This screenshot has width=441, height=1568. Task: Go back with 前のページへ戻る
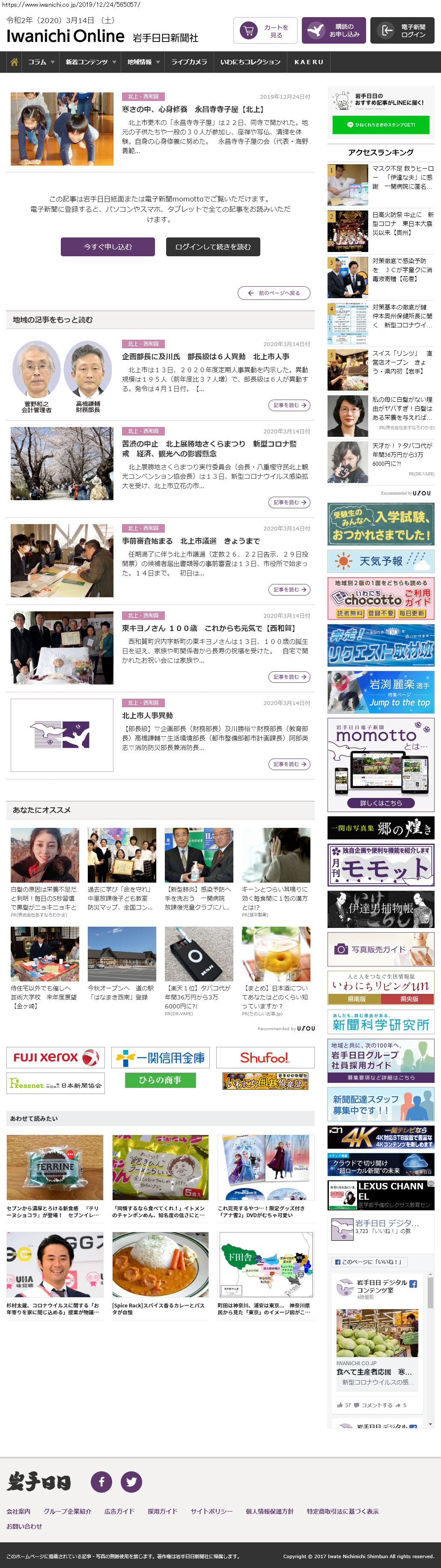[274, 293]
